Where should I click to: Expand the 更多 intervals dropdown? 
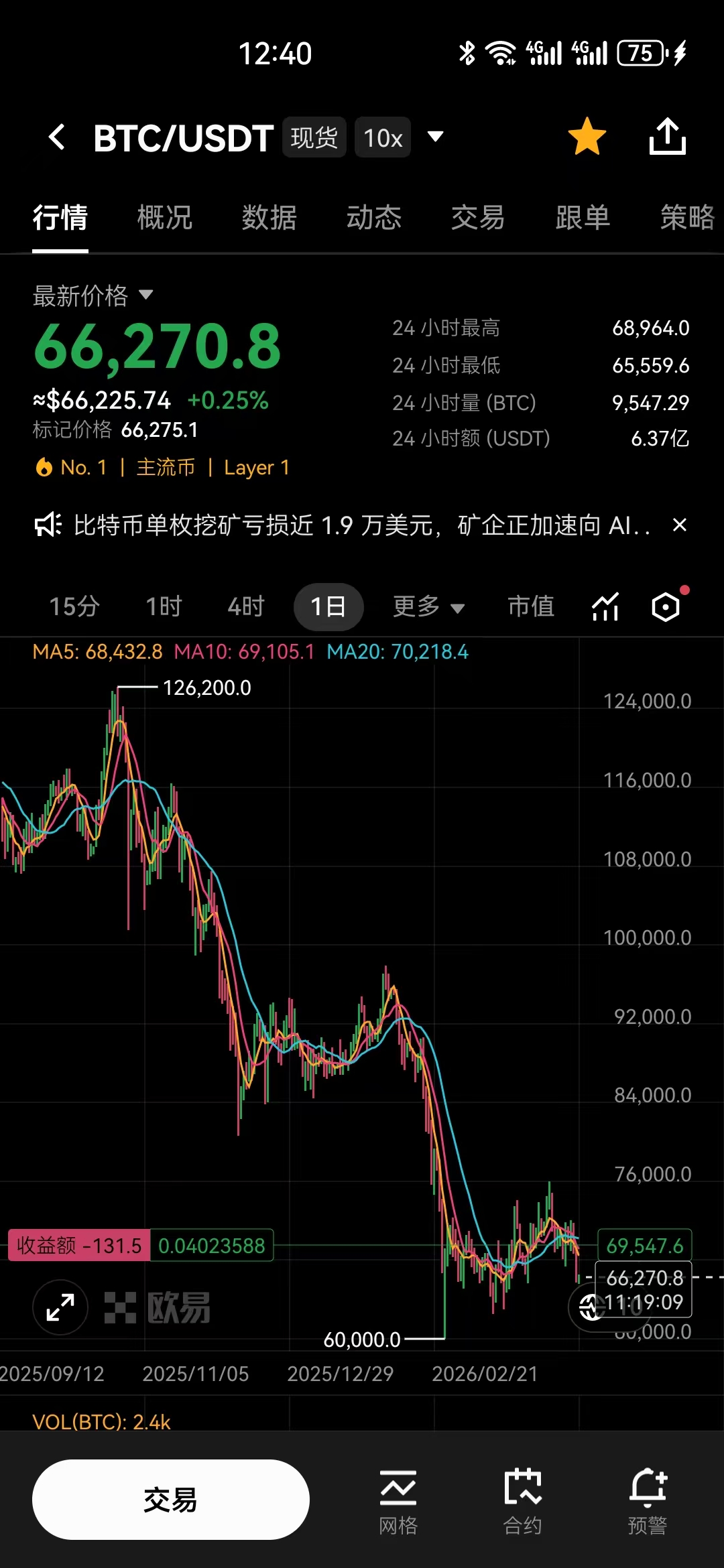click(428, 606)
